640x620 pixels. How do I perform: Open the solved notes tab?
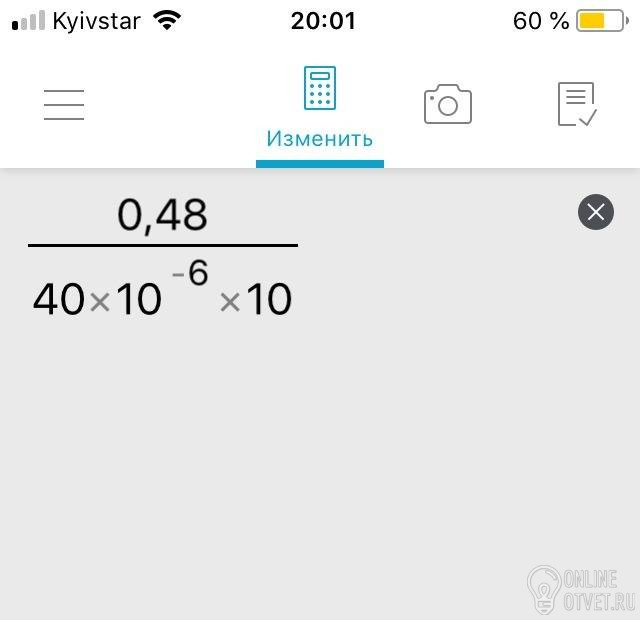pyautogui.click(x=576, y=104)
